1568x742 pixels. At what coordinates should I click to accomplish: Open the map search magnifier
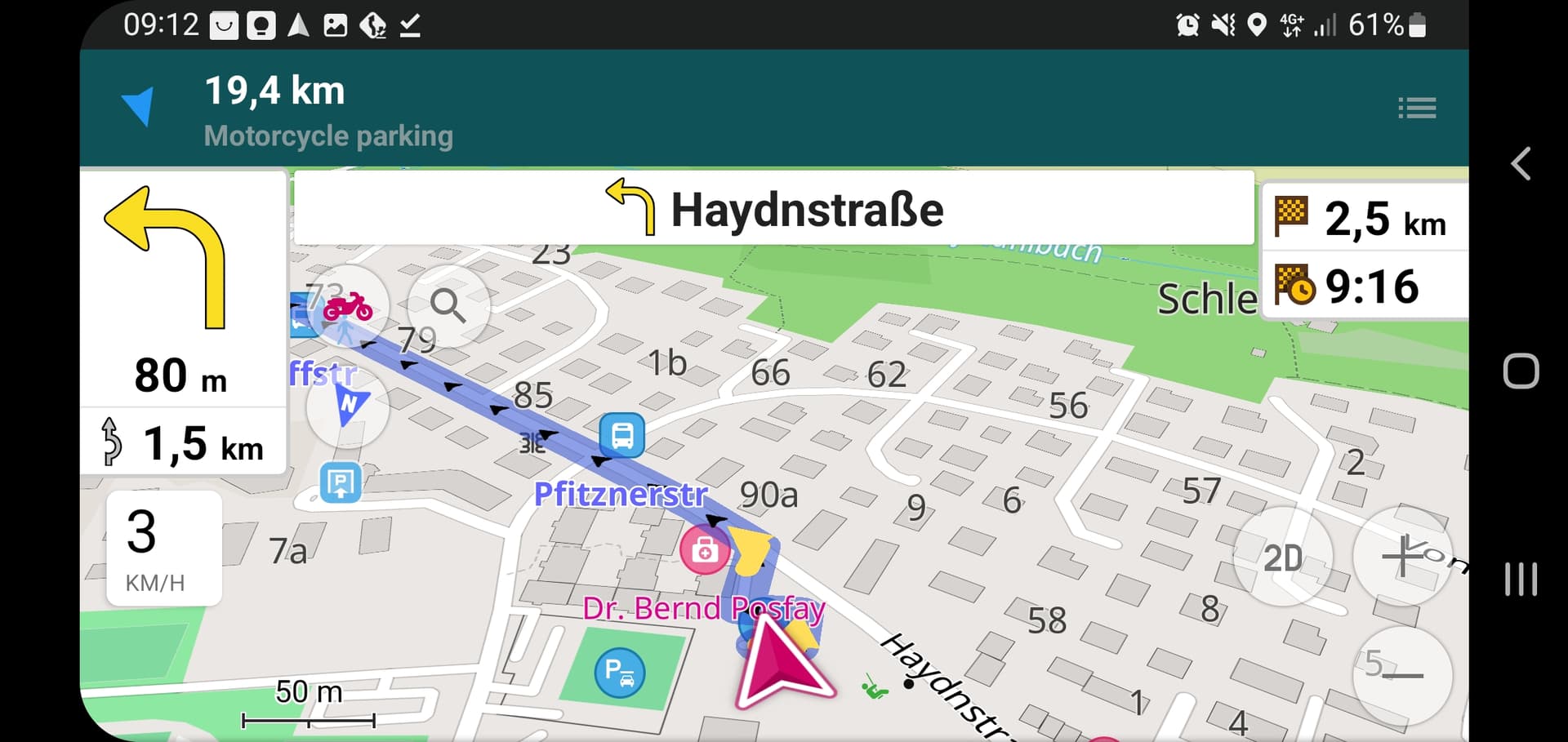(448, 307)
